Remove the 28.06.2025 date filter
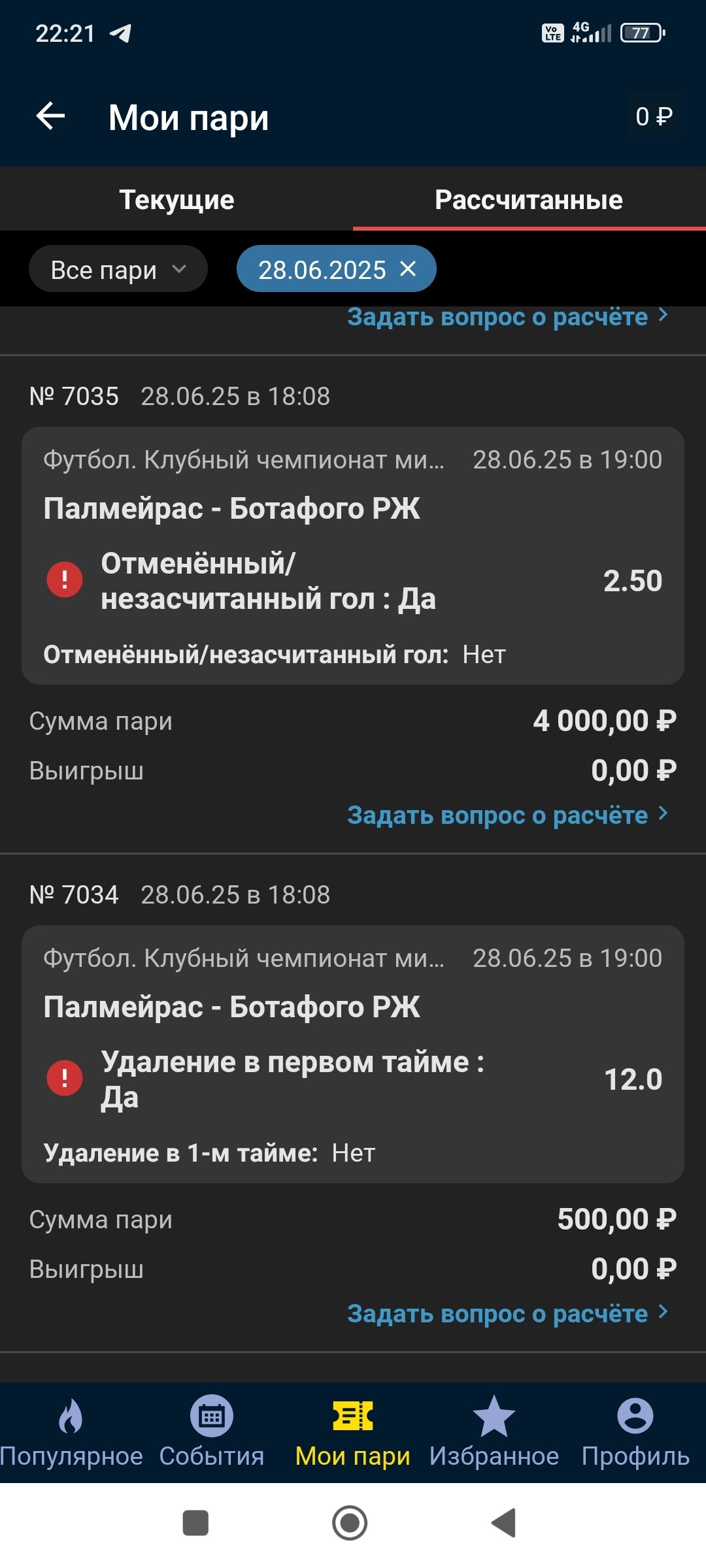The width and height of the screenshot is (706, 1568). (x=409, y=269)
